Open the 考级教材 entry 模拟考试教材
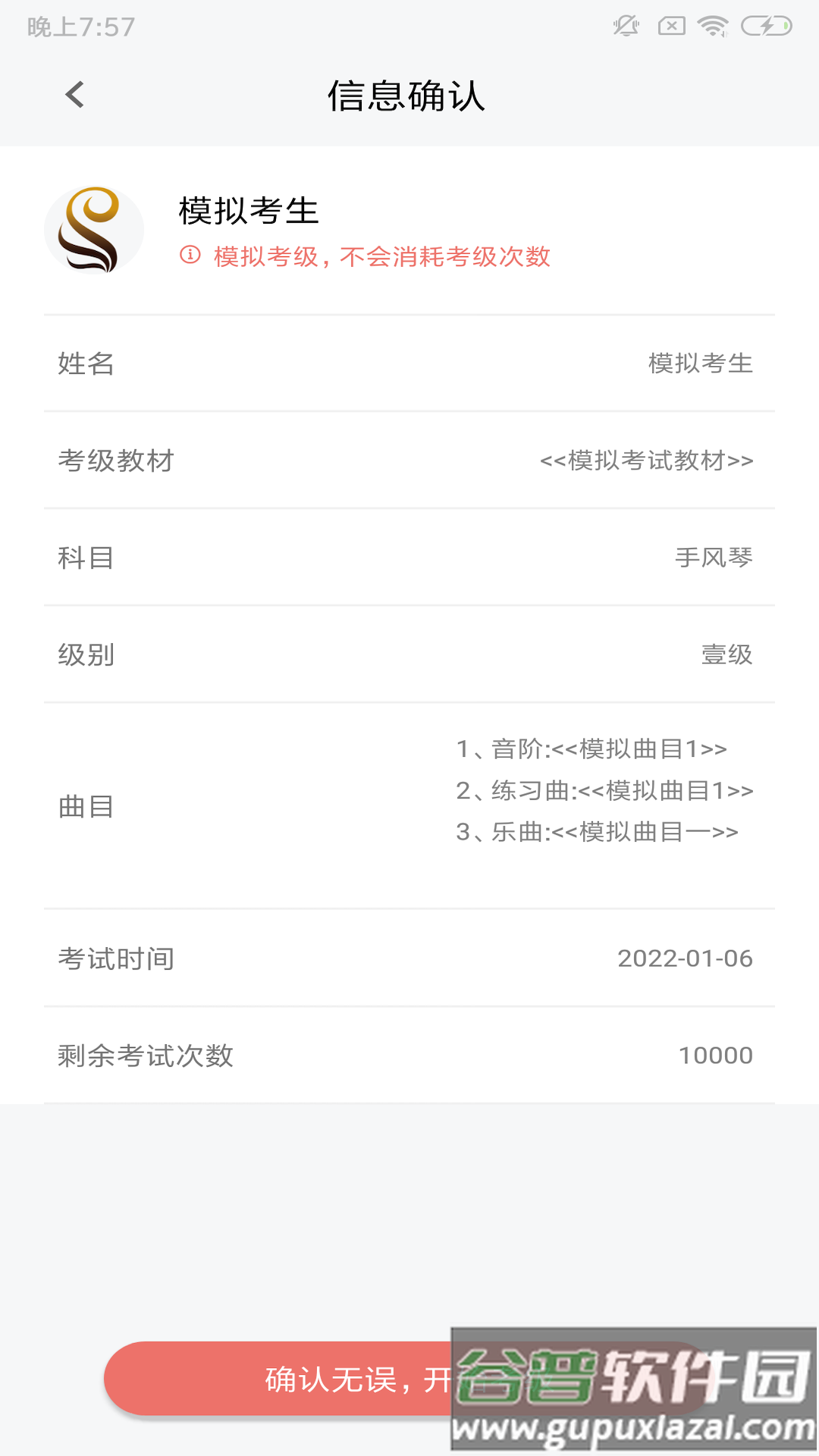 (x=409, y=461)
